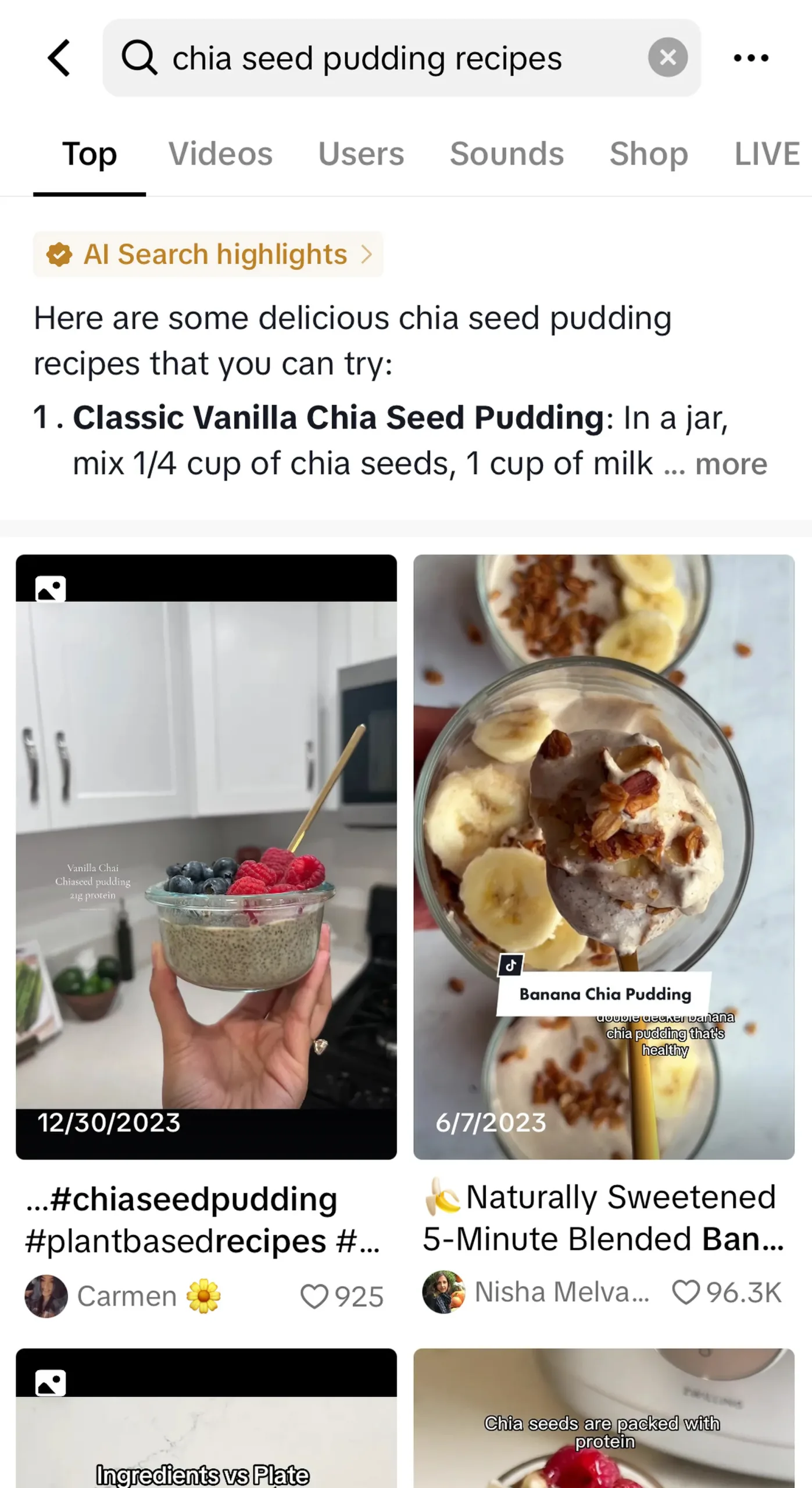Go to the LIVE tab
This screenshot has width=812, height=1488.
pos(766,153)
